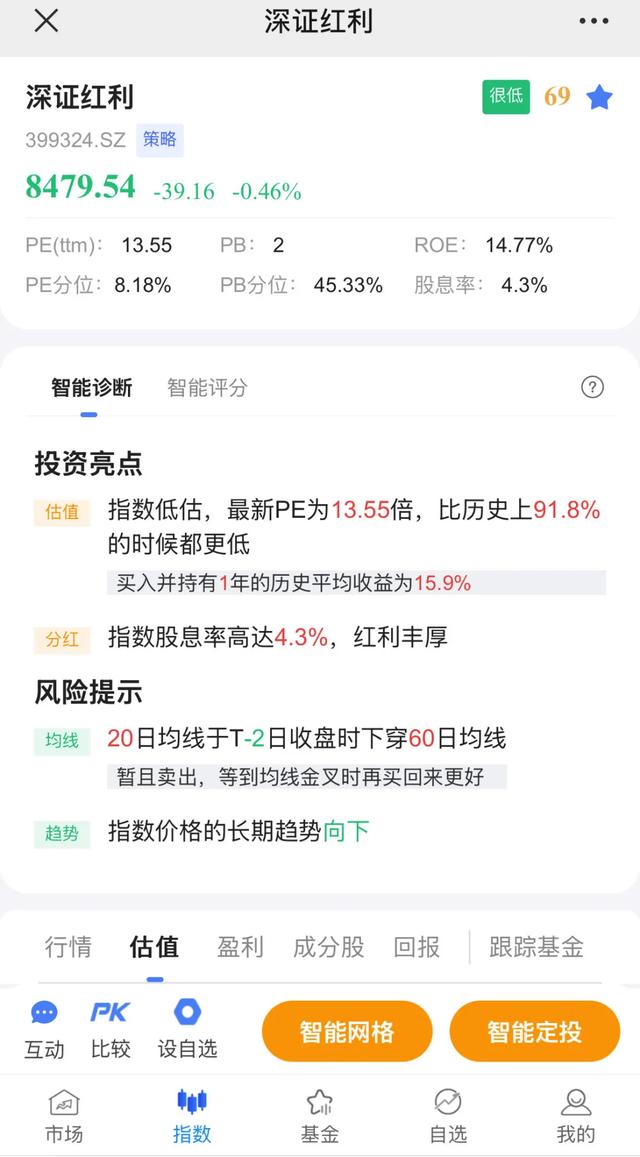Open the 自选 bottom tab
The width and height of the screenshot is (640, 1157).
point(448,1116)
